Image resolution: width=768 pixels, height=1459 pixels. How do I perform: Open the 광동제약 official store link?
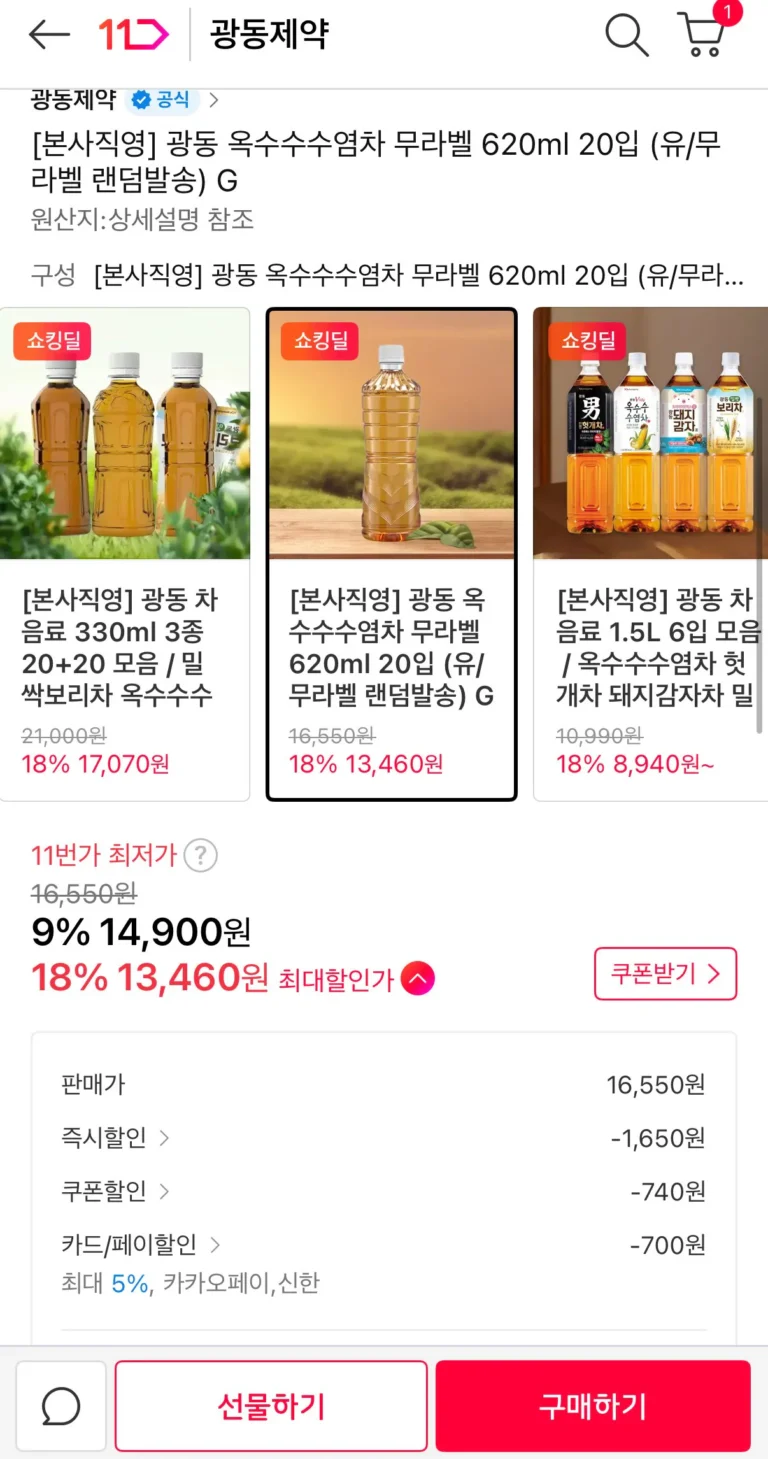tap(124, 99)
